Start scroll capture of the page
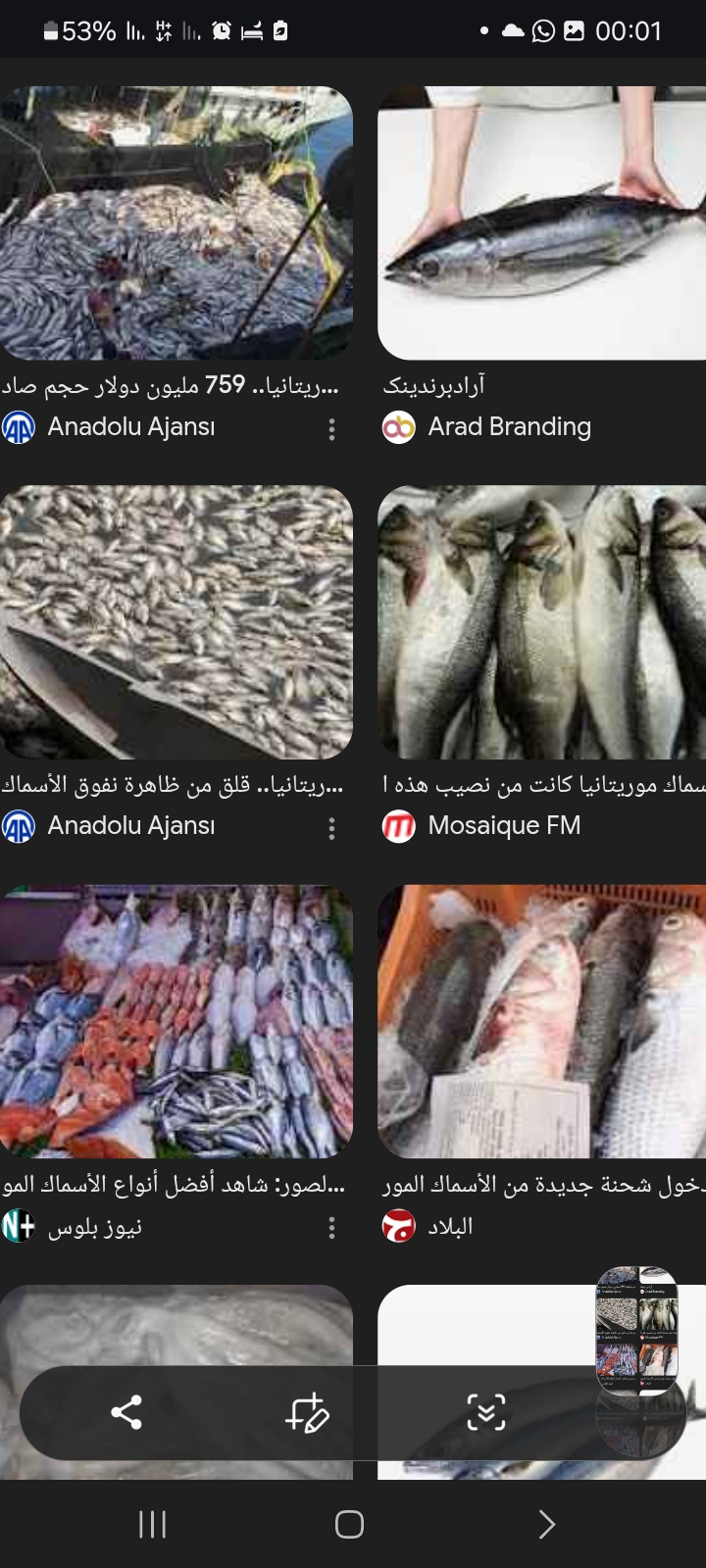The width and height of the screenshot is (706, 1568). click(485, 1412)
